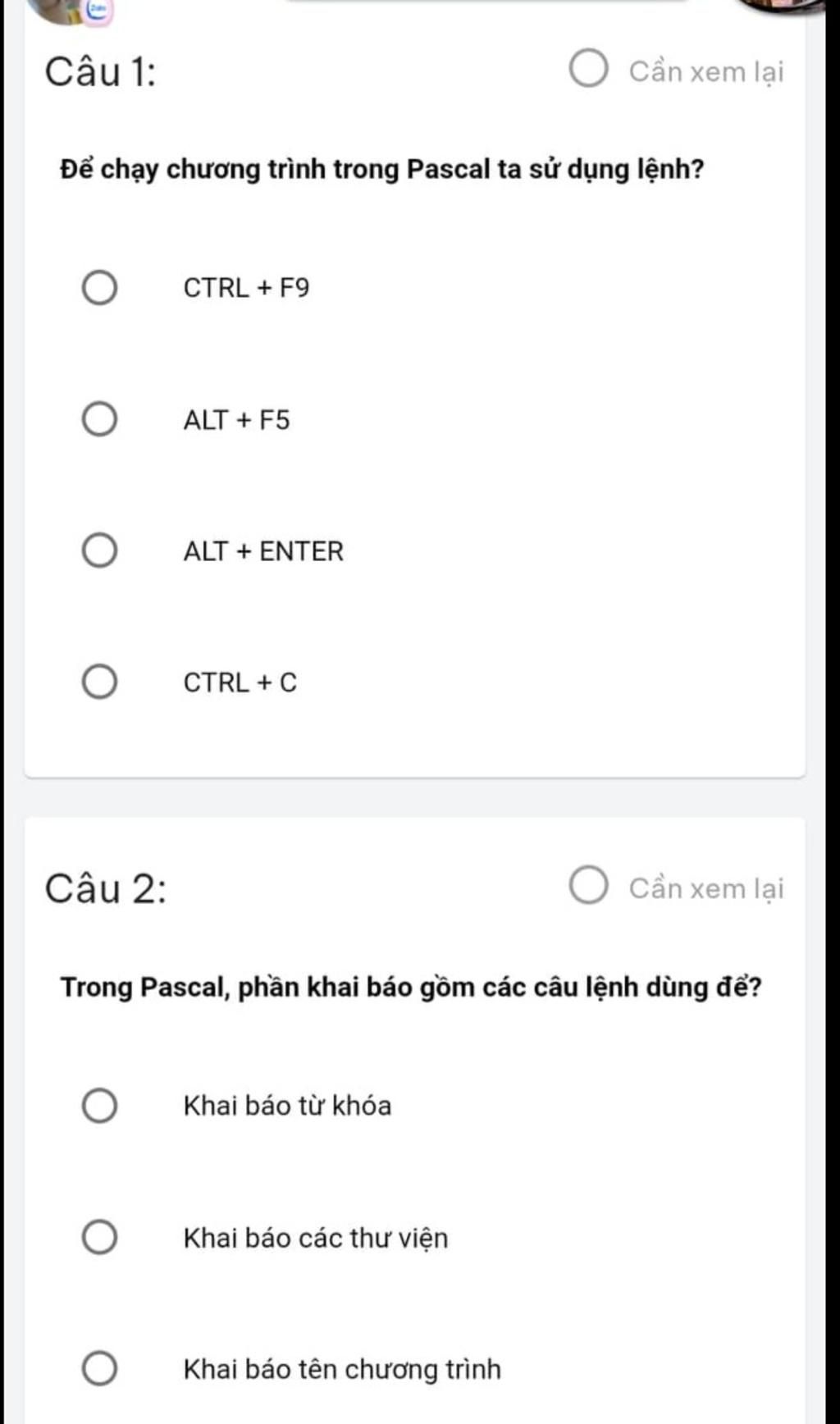
Task: Select the CTRL + C option
Action: (x=99, y=682)
